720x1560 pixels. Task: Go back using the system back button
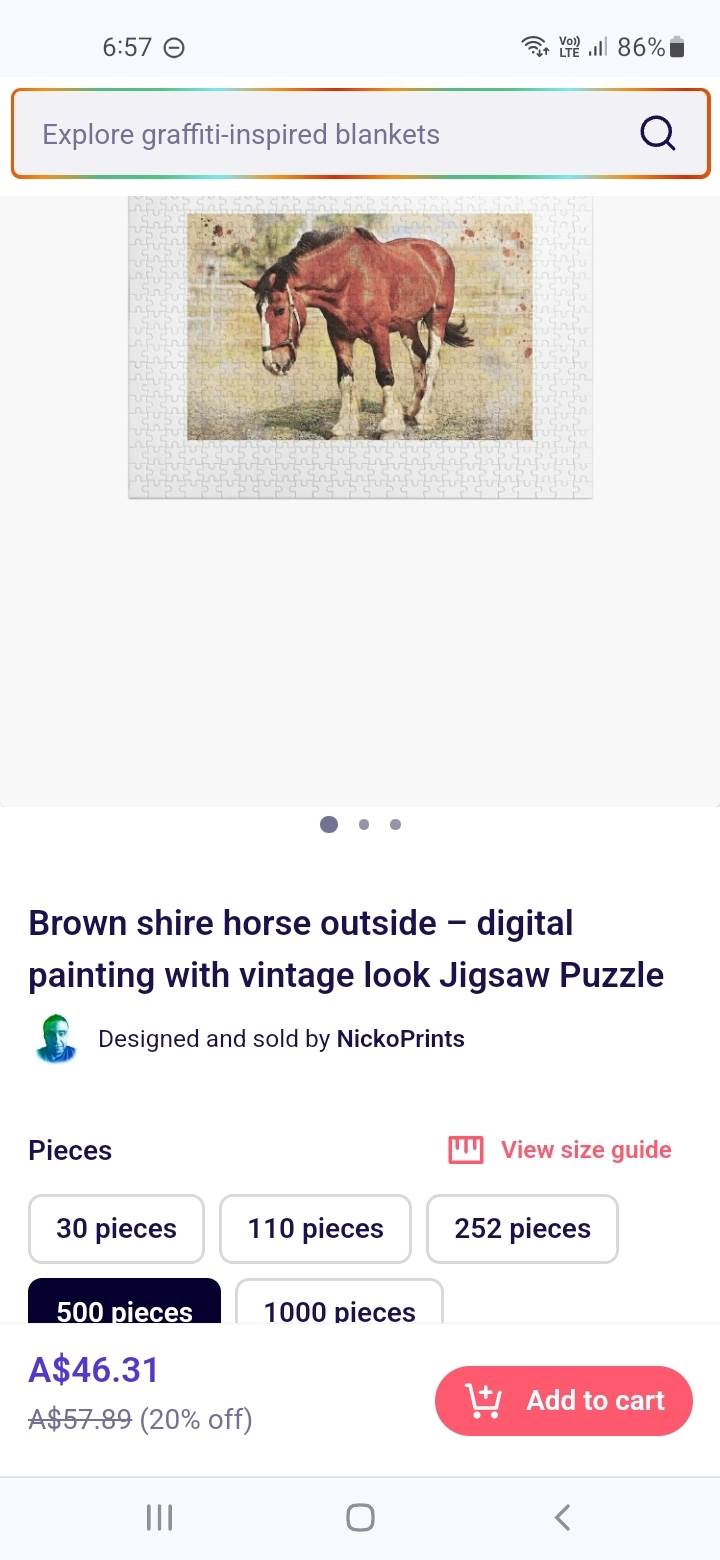coord(562,1517)
